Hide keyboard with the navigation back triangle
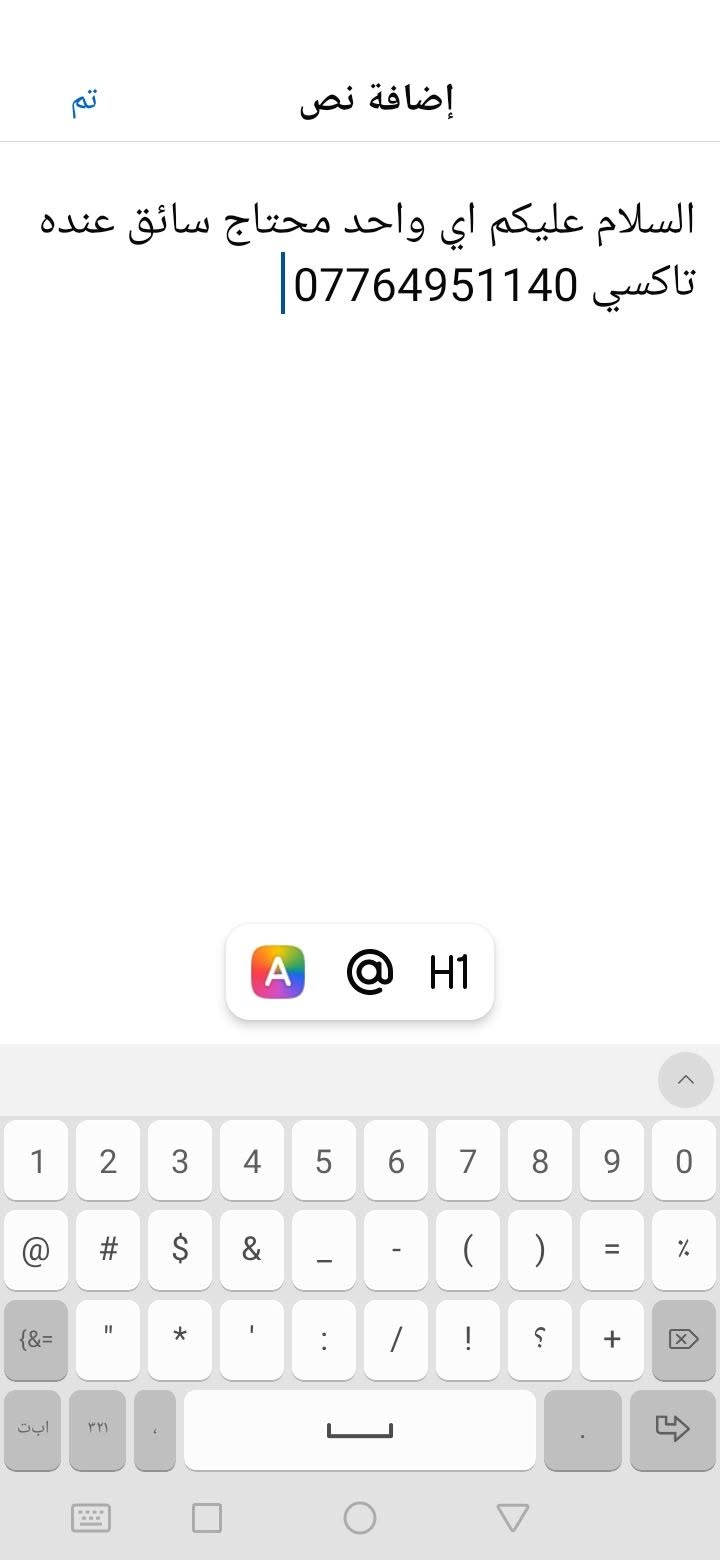Screen dimensions: 720x1560 [x=513, y=1518]
